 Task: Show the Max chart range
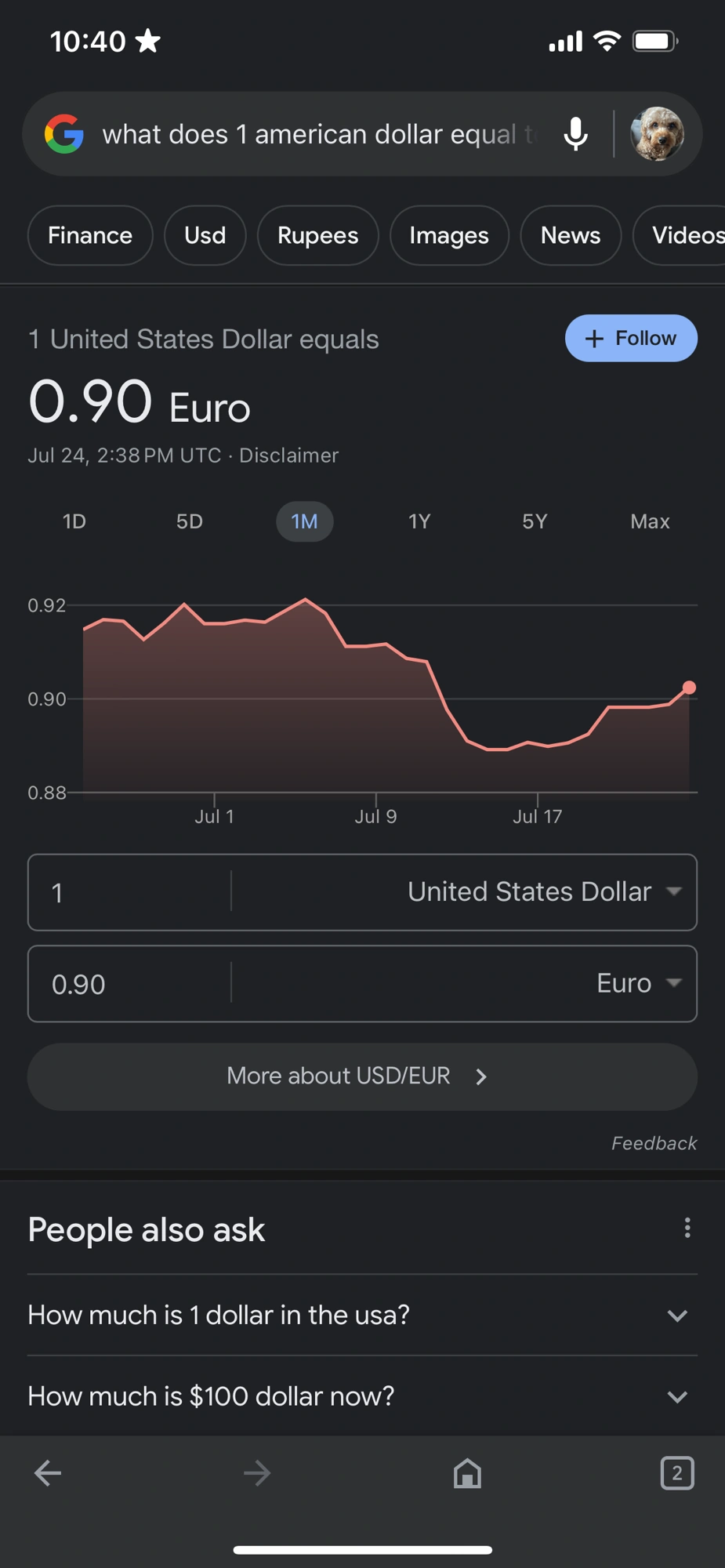tap(650, 521)
